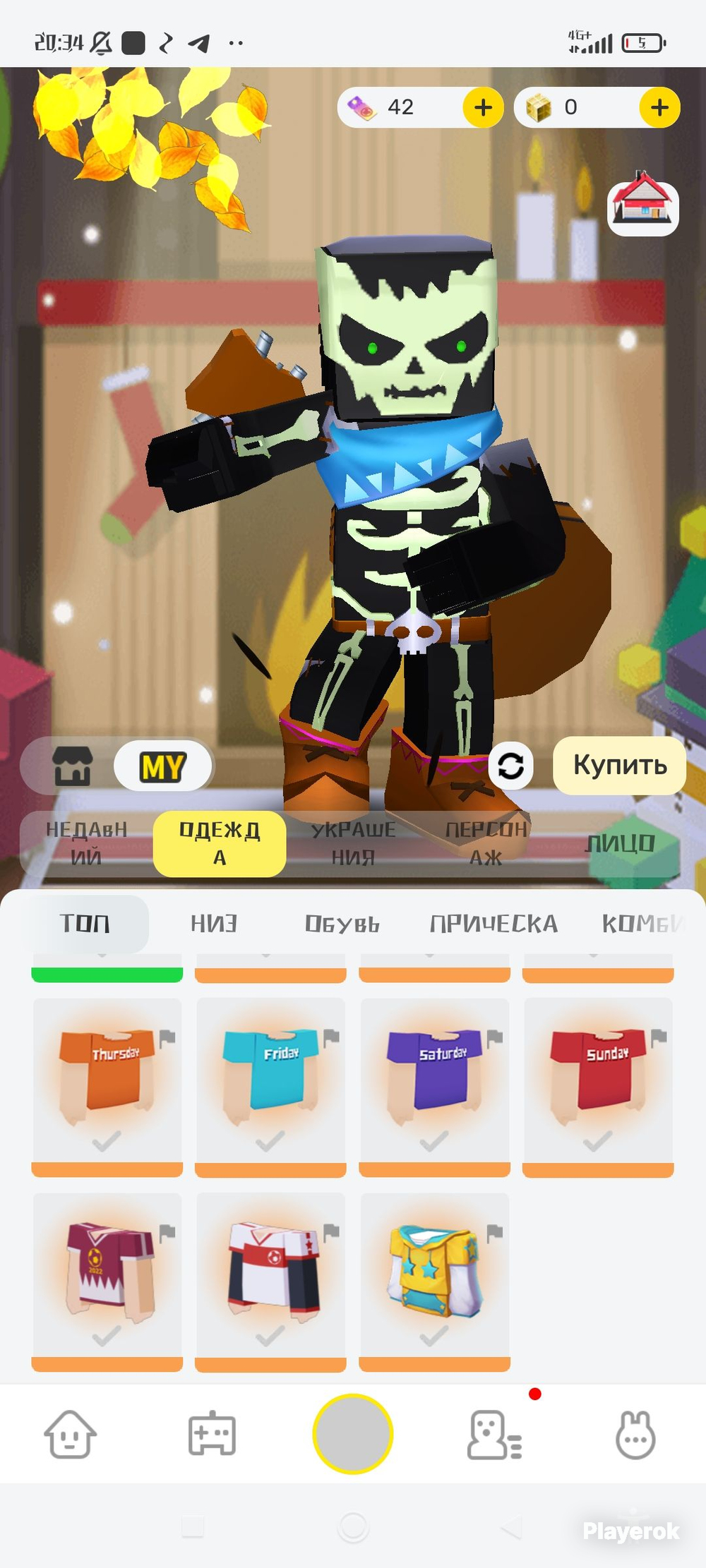Open the Недавний category
Image resolution: width=706 pixels, height=1568 pixels.
pos(86,843)
